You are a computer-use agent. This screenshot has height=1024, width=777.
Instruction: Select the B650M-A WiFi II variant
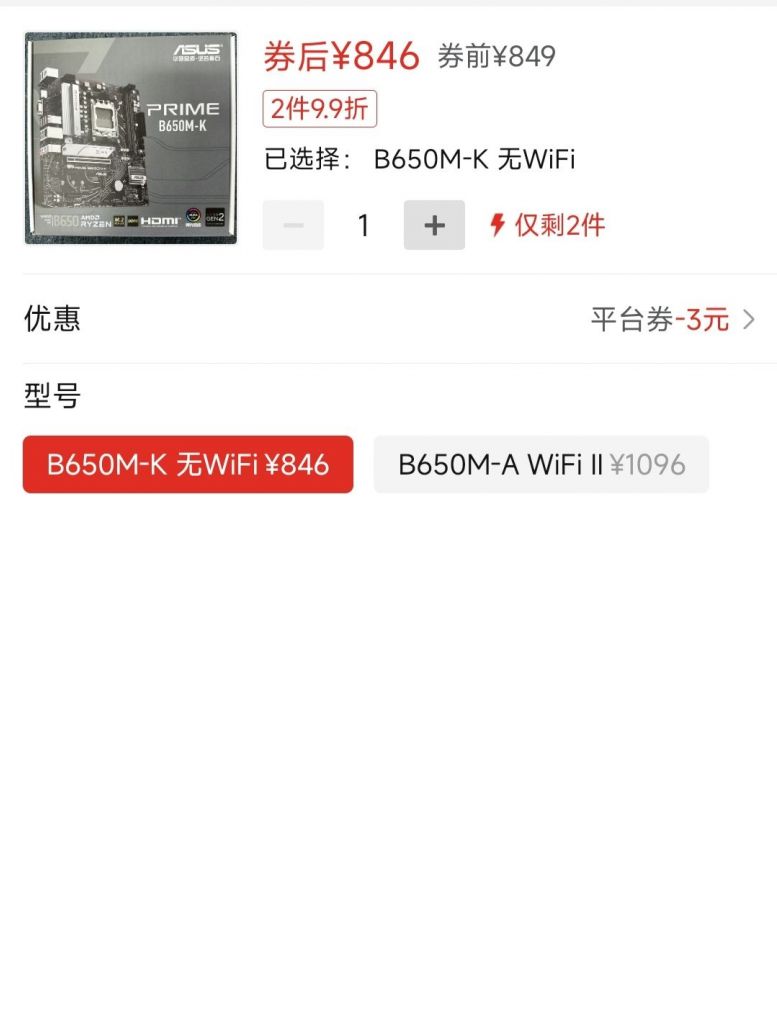[541, 463]
